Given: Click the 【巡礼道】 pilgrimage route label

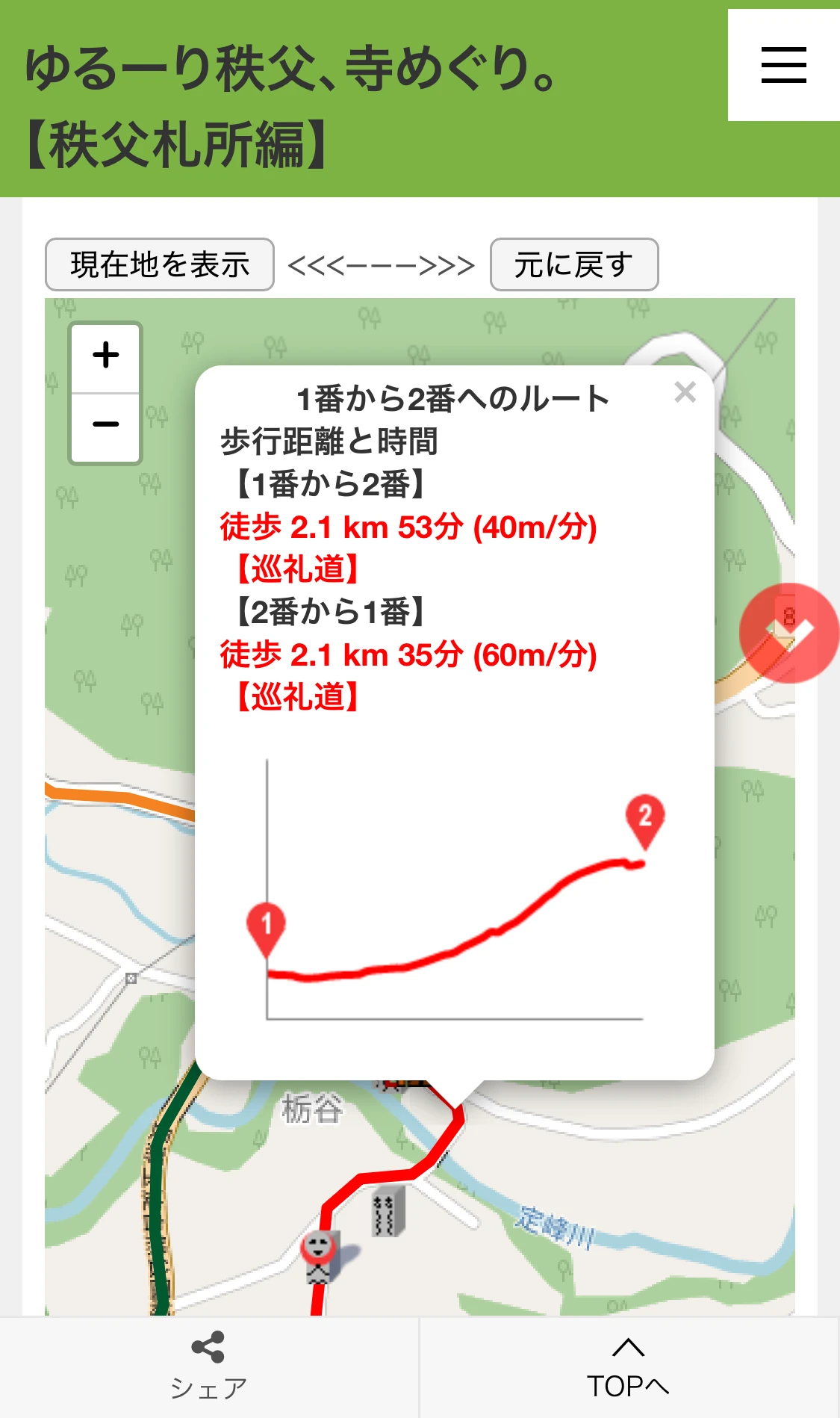Looking at the screenshot, I should click(x=297, y=568).
